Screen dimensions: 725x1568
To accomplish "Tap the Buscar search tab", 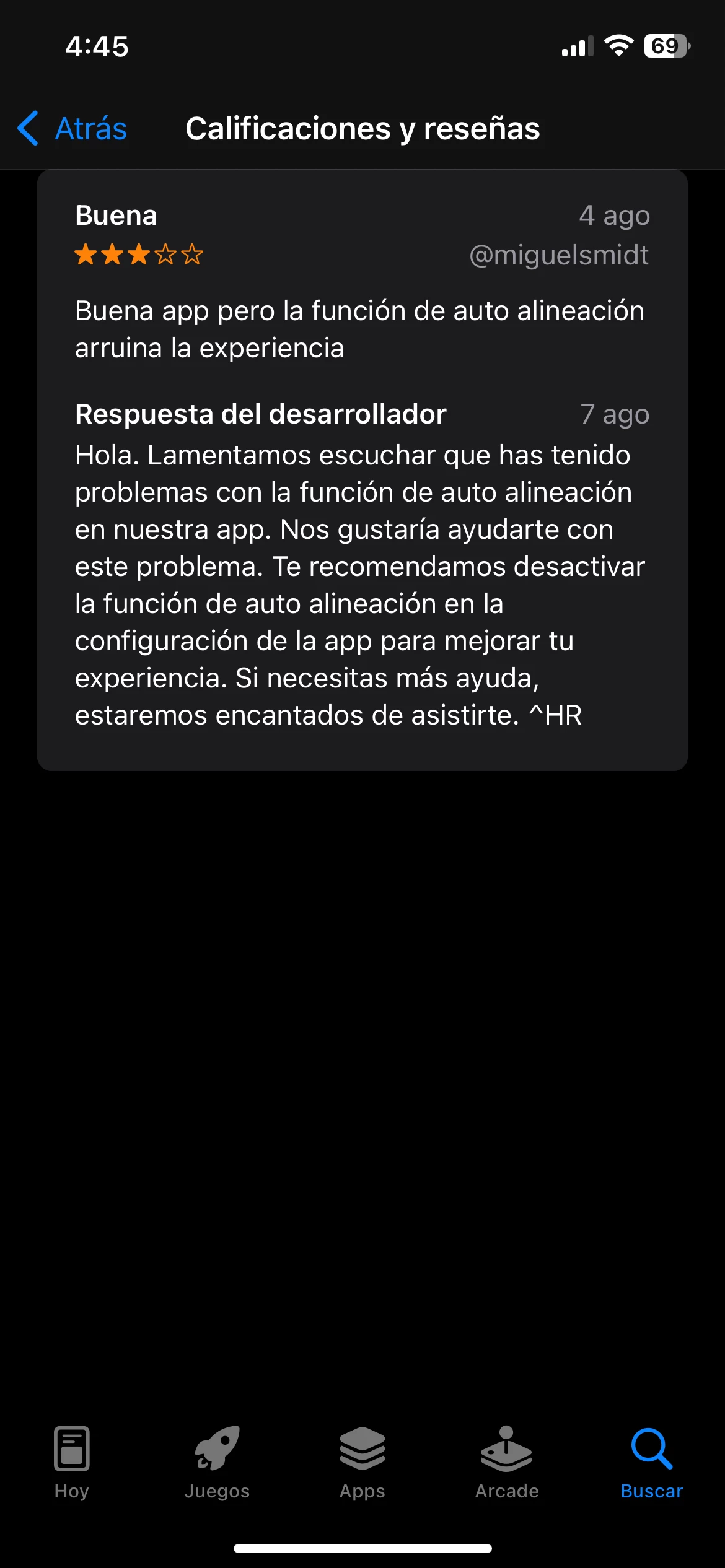I will (652, 1461).
